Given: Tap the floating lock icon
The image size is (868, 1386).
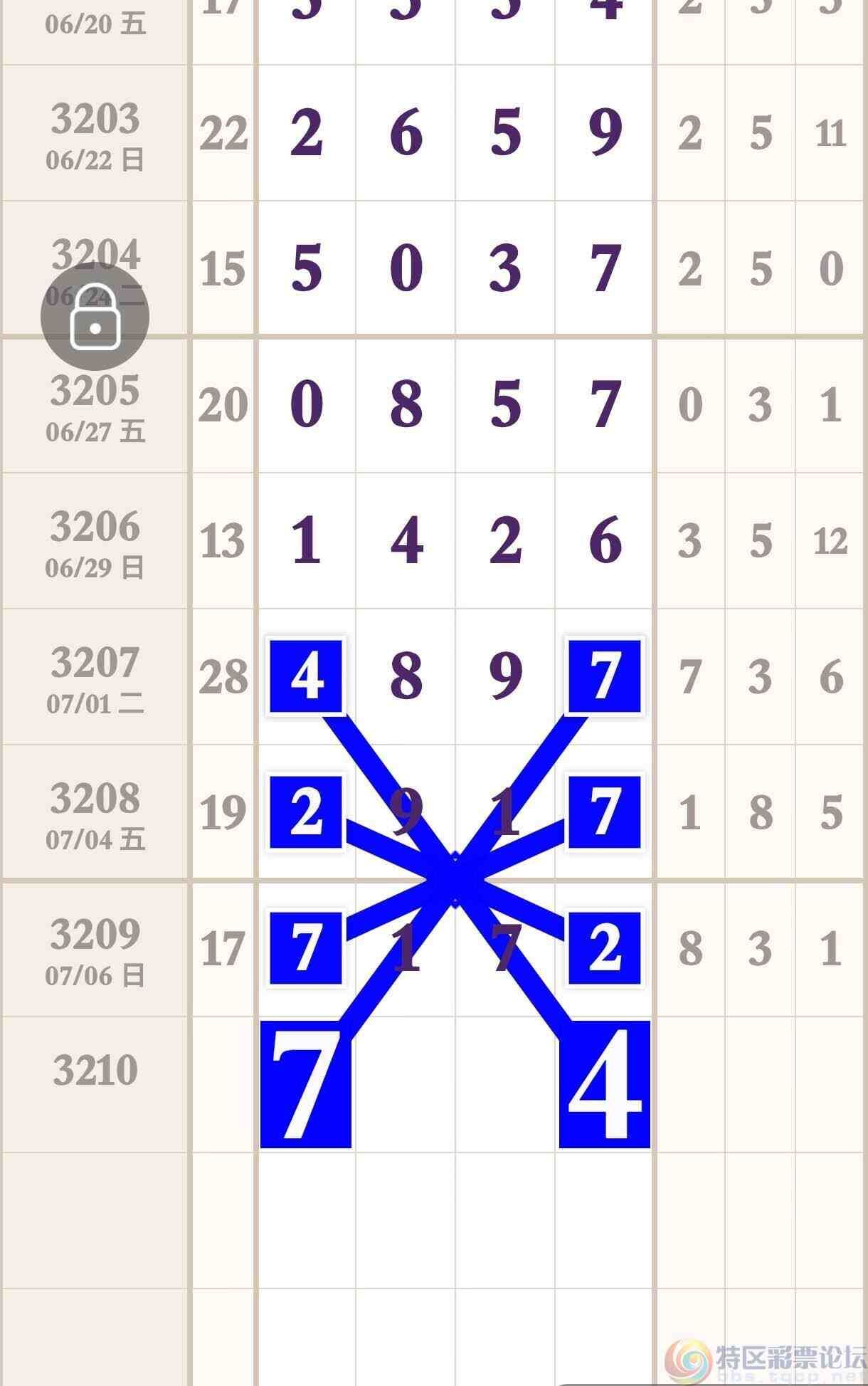Looking at the screenshot, I should tap(95, 317).
